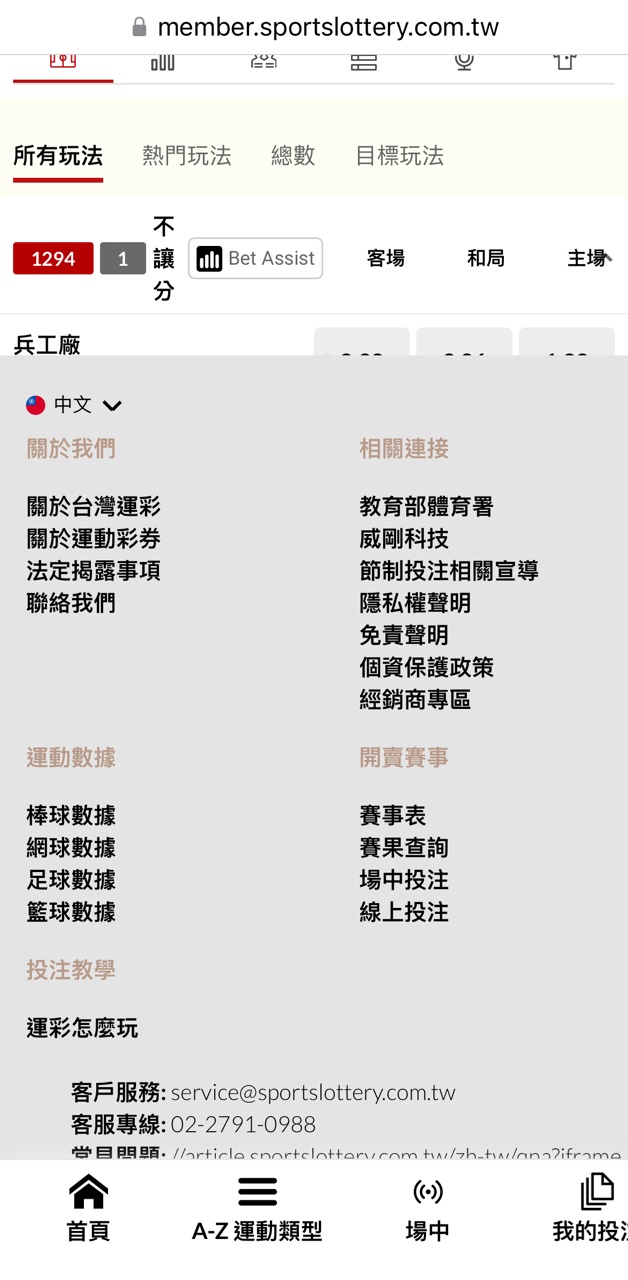Switch to 場中 live tab
The image size is (628, 1280).
click(427, 1208)
